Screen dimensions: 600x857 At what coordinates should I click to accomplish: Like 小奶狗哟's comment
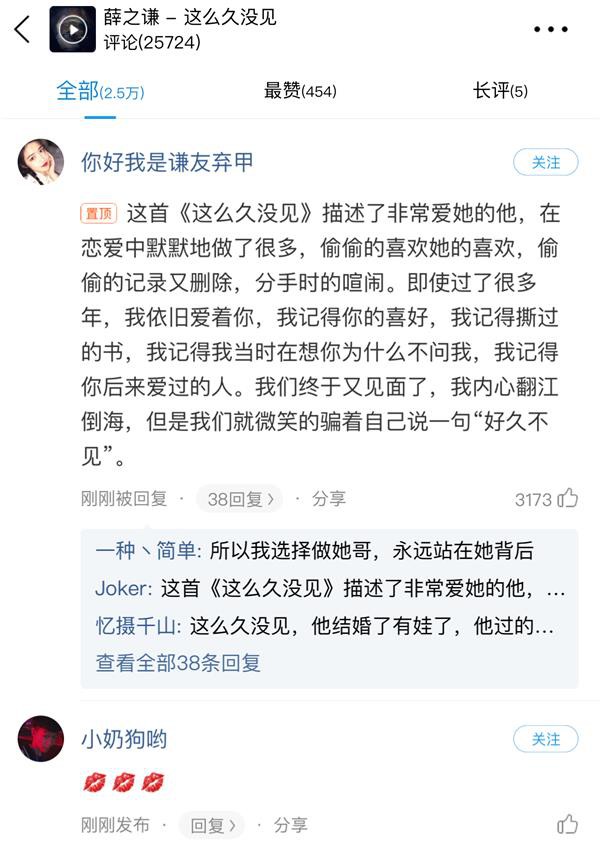pos(567,825)
